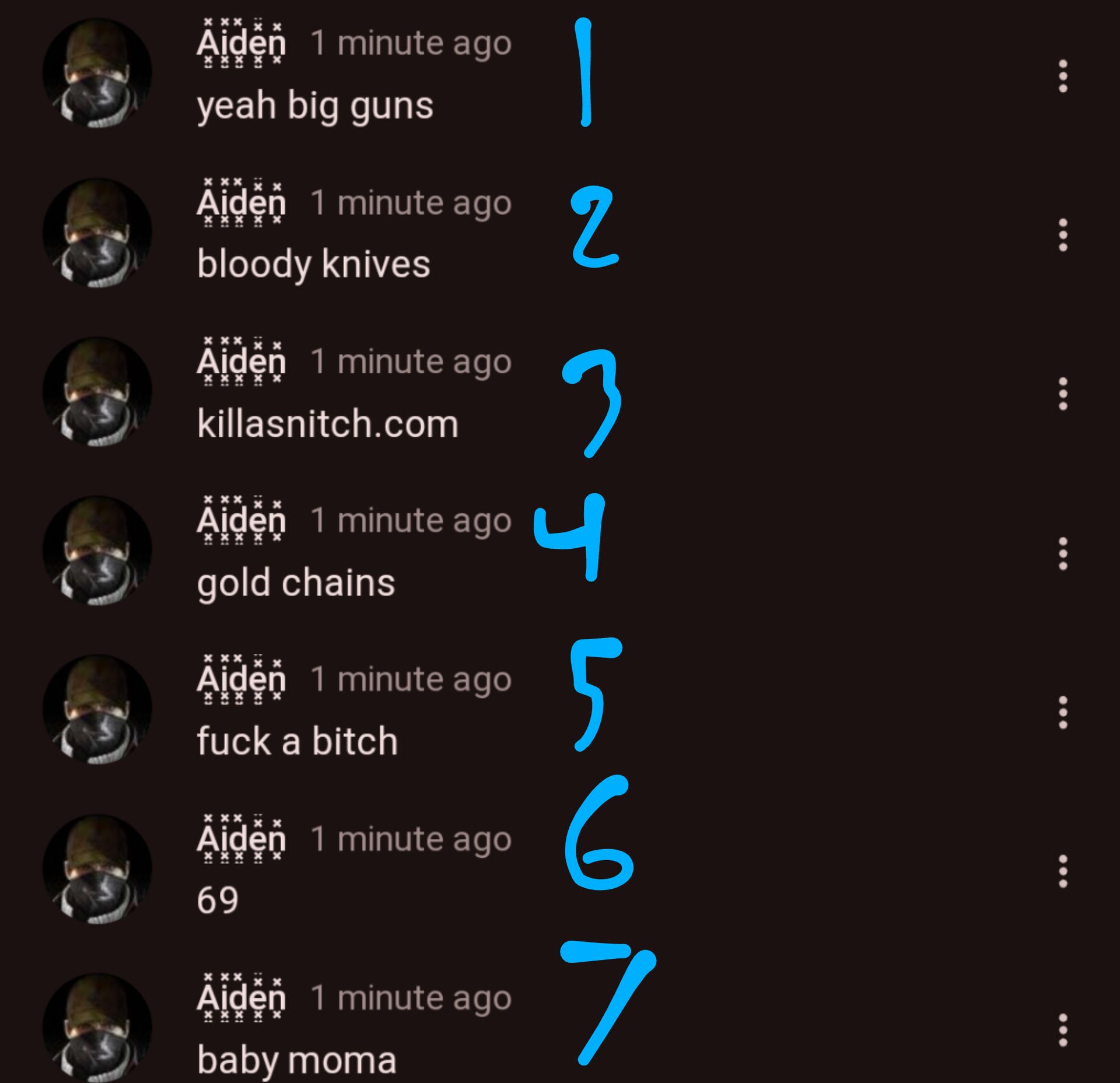Image resolution: width=1120 pixels, height=1083 pixels.
Task: Open options for the "baby moma" comment
Action: tap(1063, 1030)
